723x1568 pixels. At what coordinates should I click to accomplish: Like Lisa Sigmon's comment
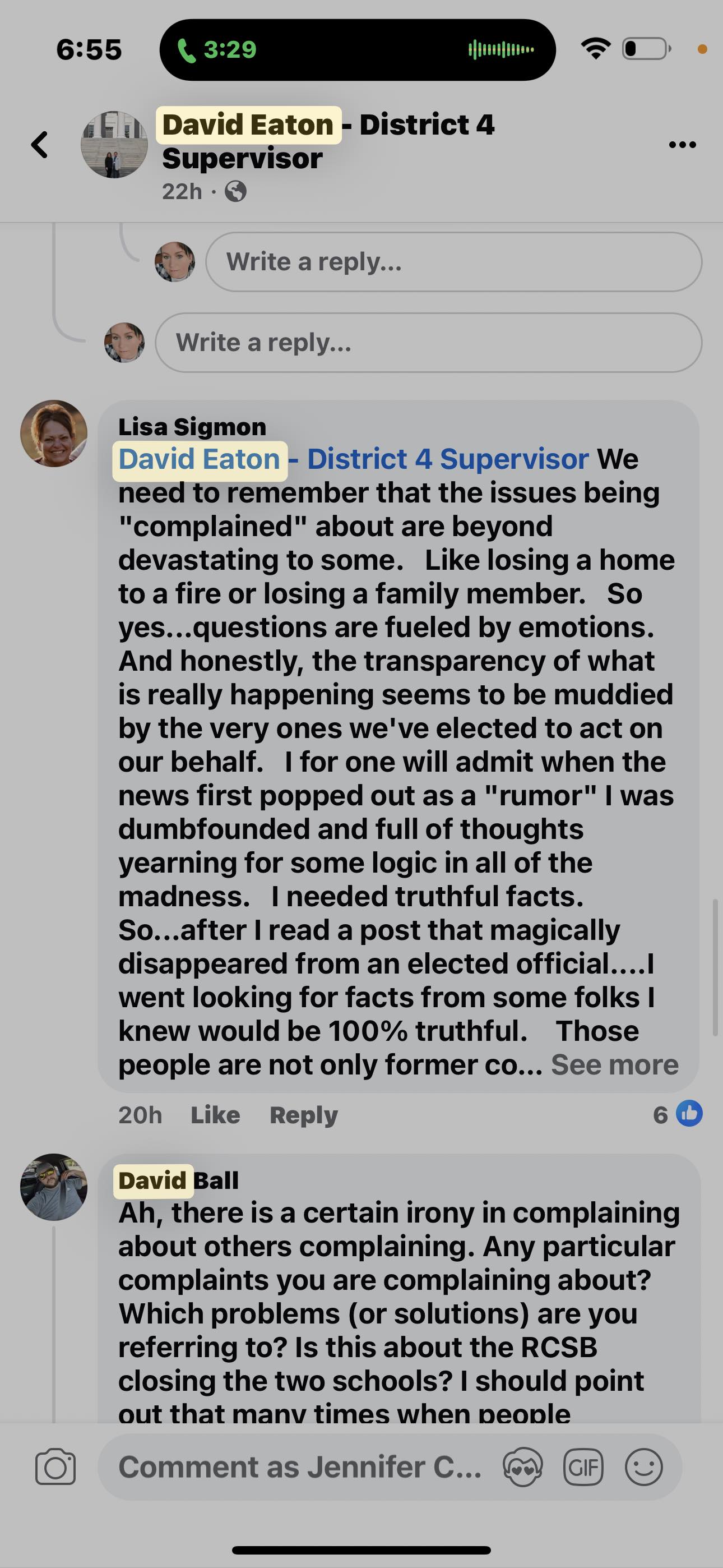click(x=215, y=1114)
